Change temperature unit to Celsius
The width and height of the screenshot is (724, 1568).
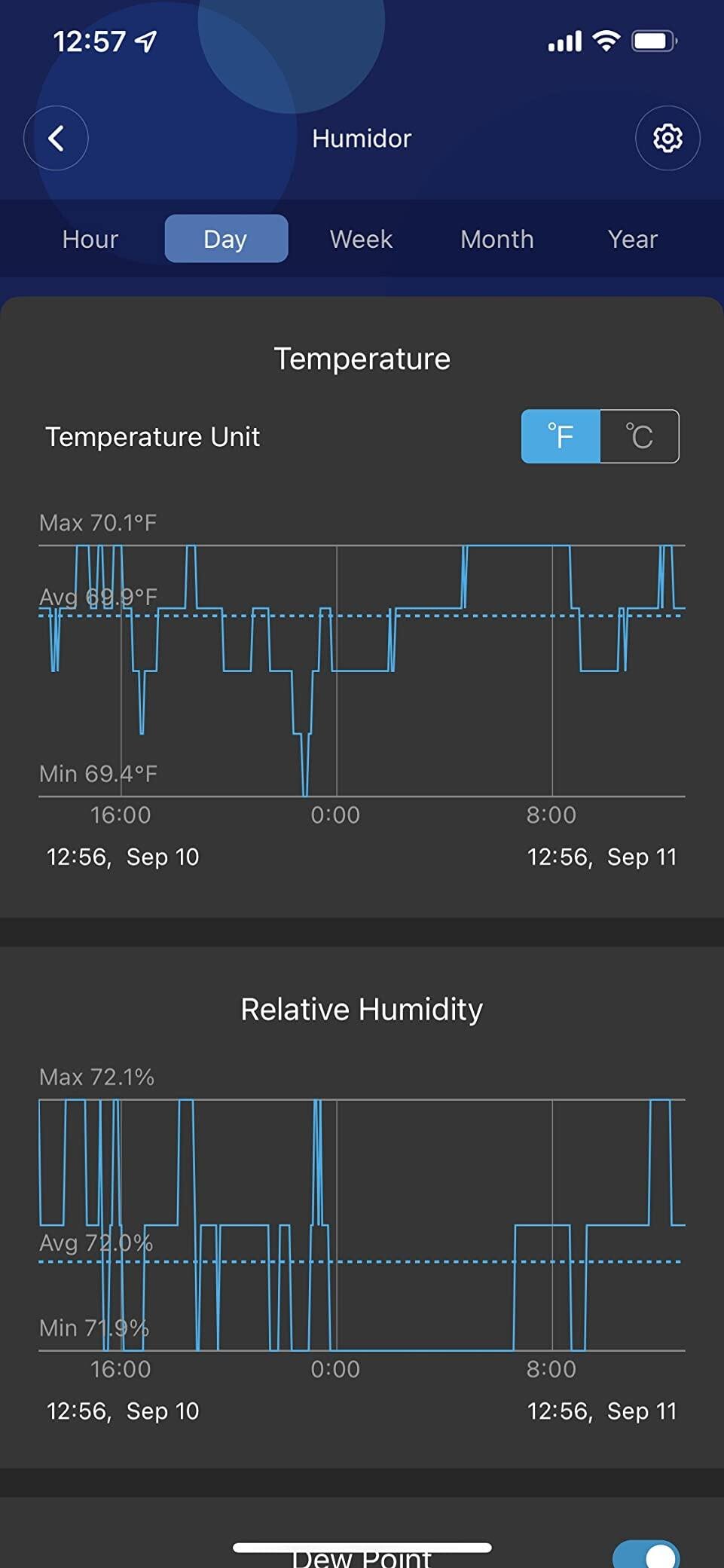coord(640,436)
